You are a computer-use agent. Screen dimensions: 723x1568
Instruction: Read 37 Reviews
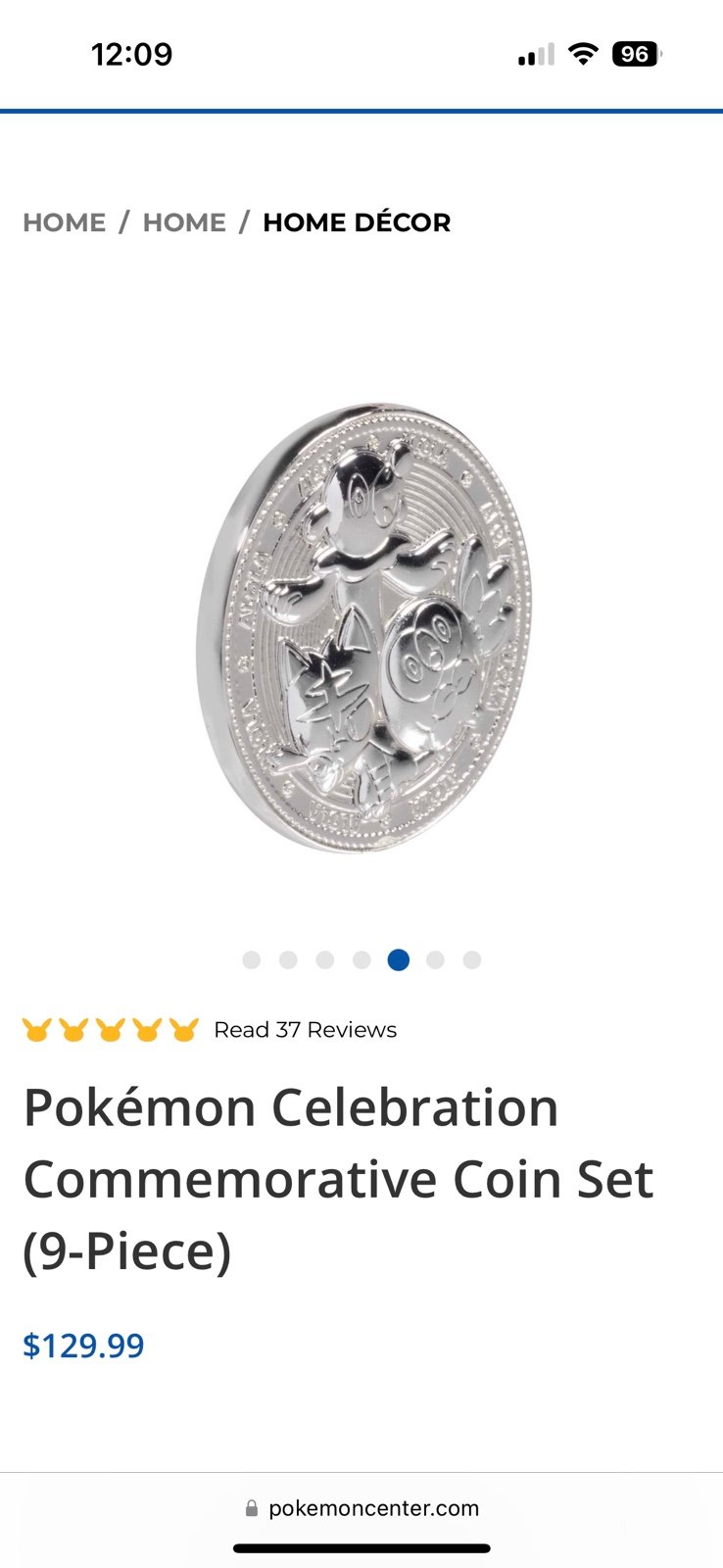click(x=305, y=1030)
